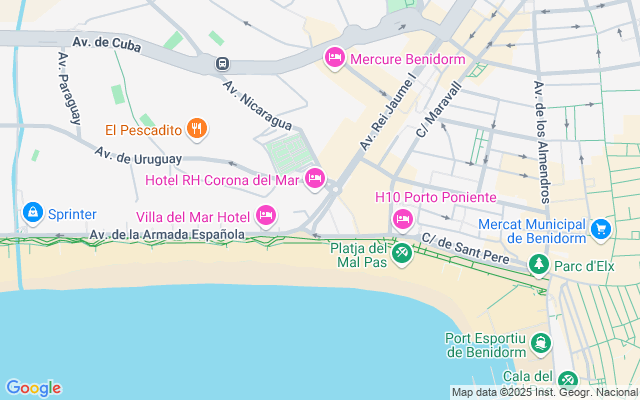
Task: Select the Hotel RH Corona del Mar pin
Action: click(x=314, y=179)
